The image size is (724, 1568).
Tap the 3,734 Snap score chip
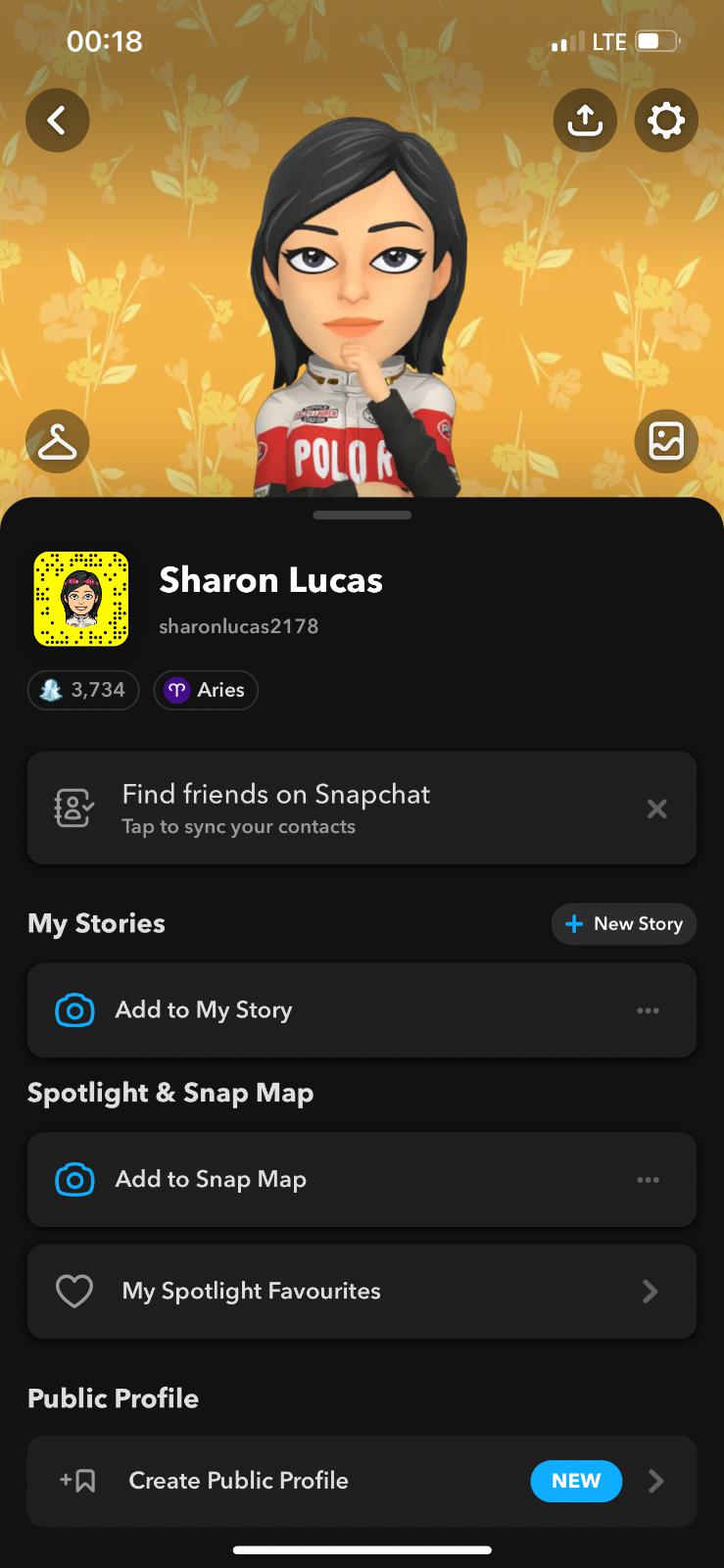point(83,690)
